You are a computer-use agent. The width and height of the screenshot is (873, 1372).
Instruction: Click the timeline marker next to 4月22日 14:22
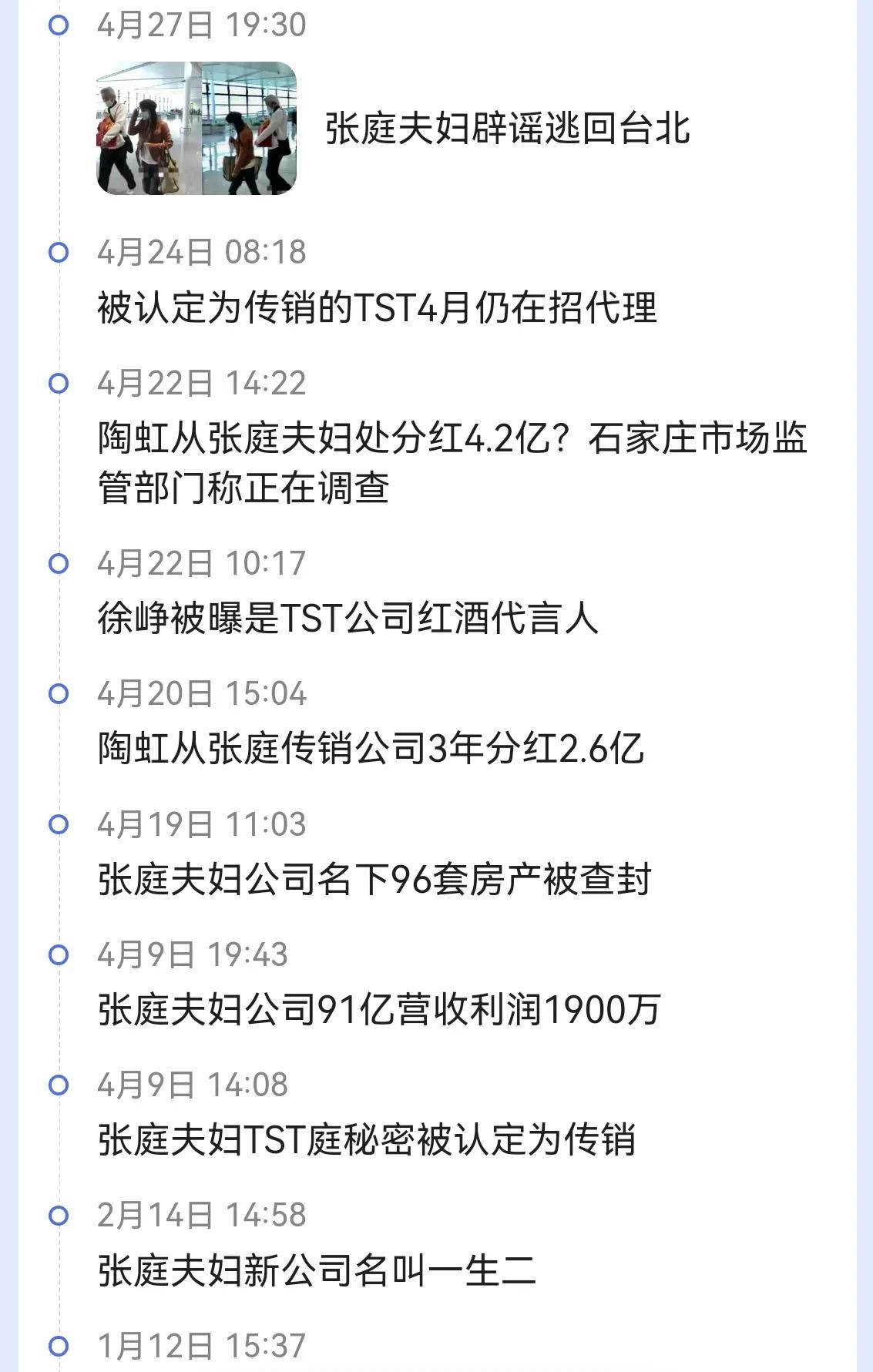pos(58,383)
